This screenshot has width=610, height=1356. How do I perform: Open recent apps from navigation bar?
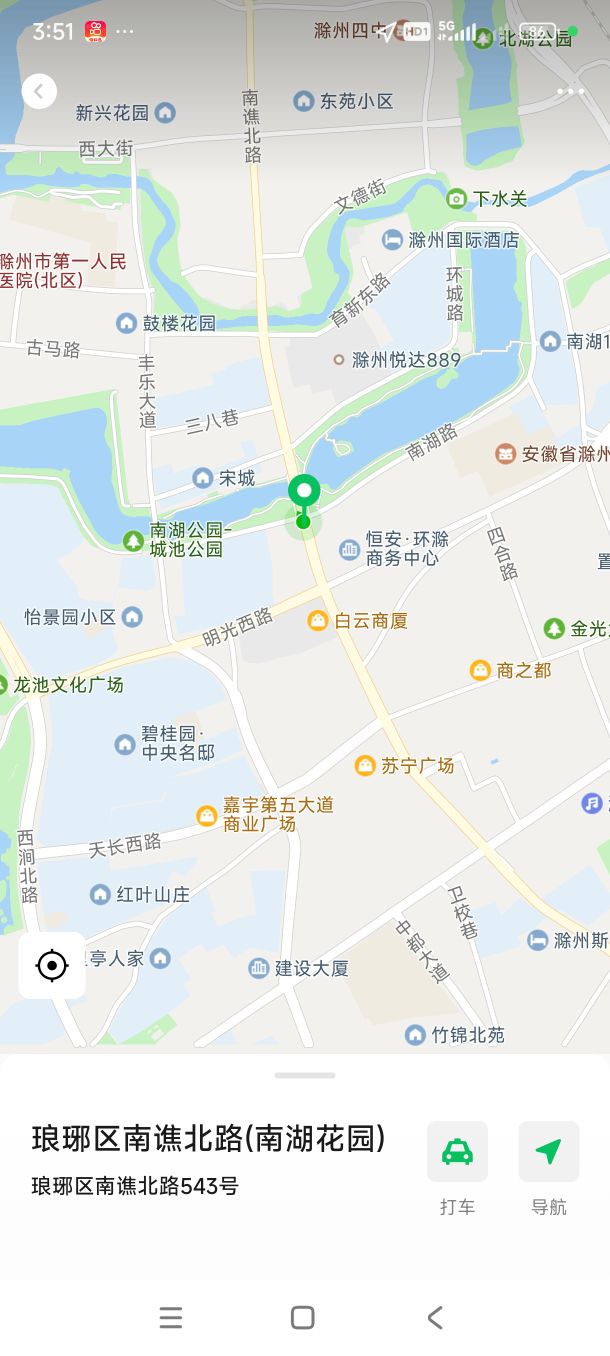171,1318
